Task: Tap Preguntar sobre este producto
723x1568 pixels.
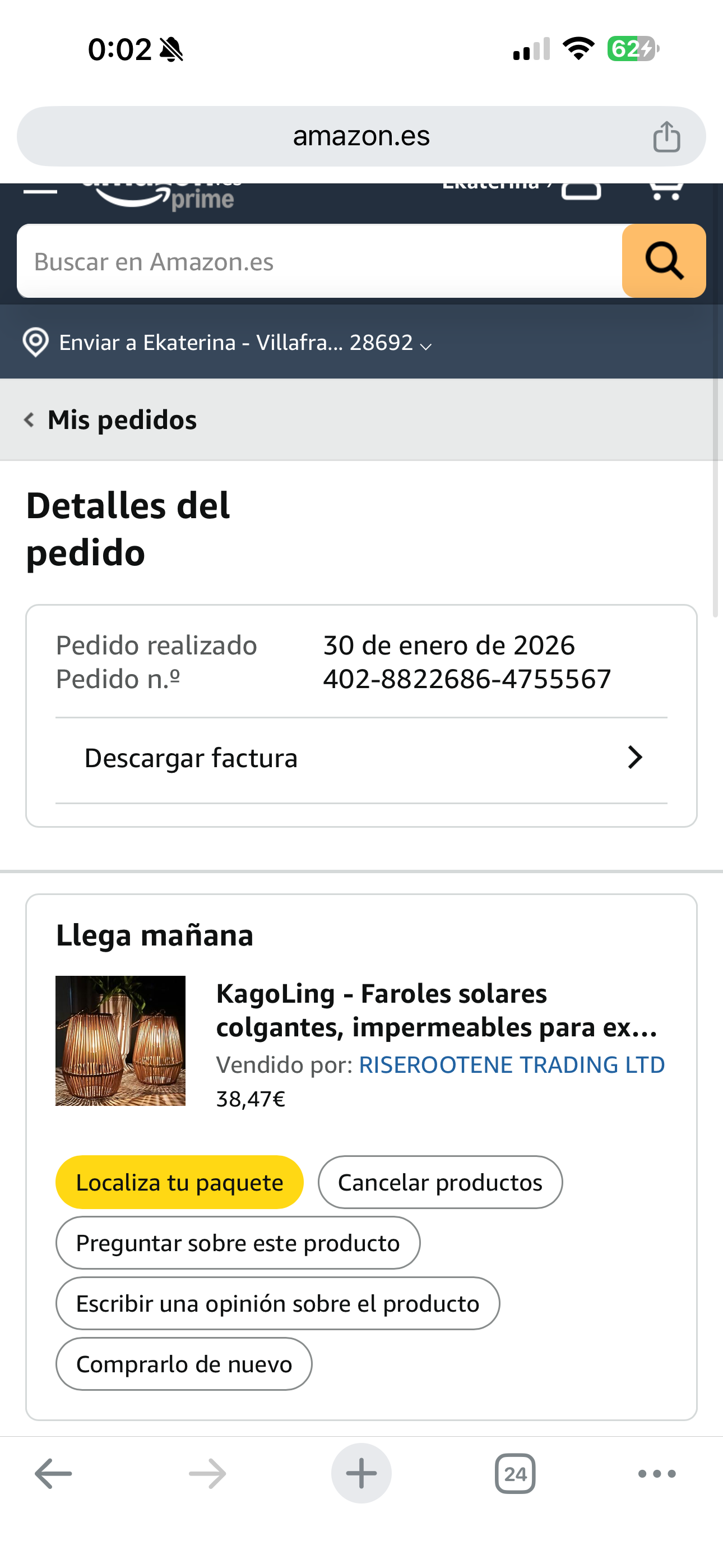Action: (238, 1243)
